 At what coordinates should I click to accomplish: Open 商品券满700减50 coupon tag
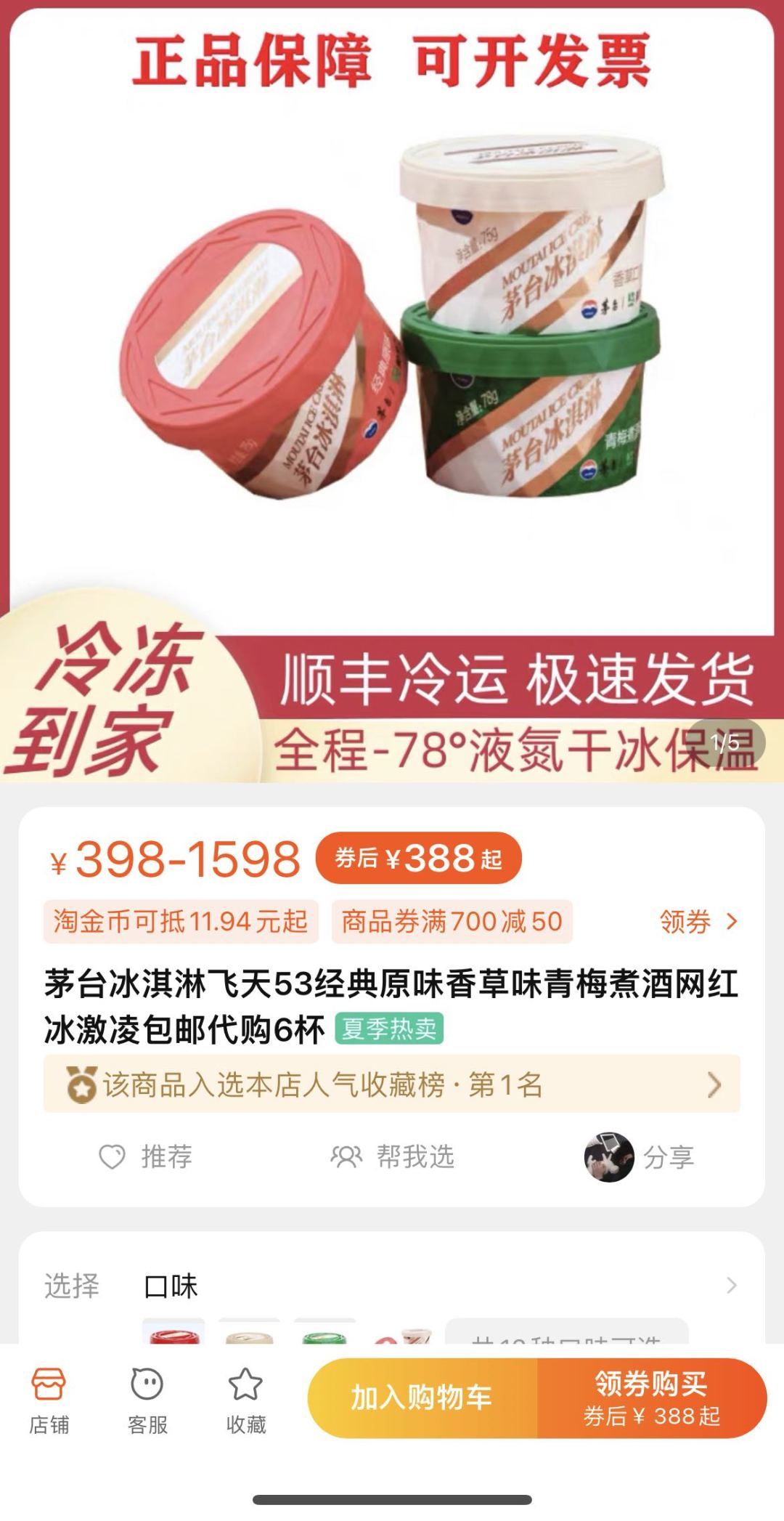pos(452,922)
